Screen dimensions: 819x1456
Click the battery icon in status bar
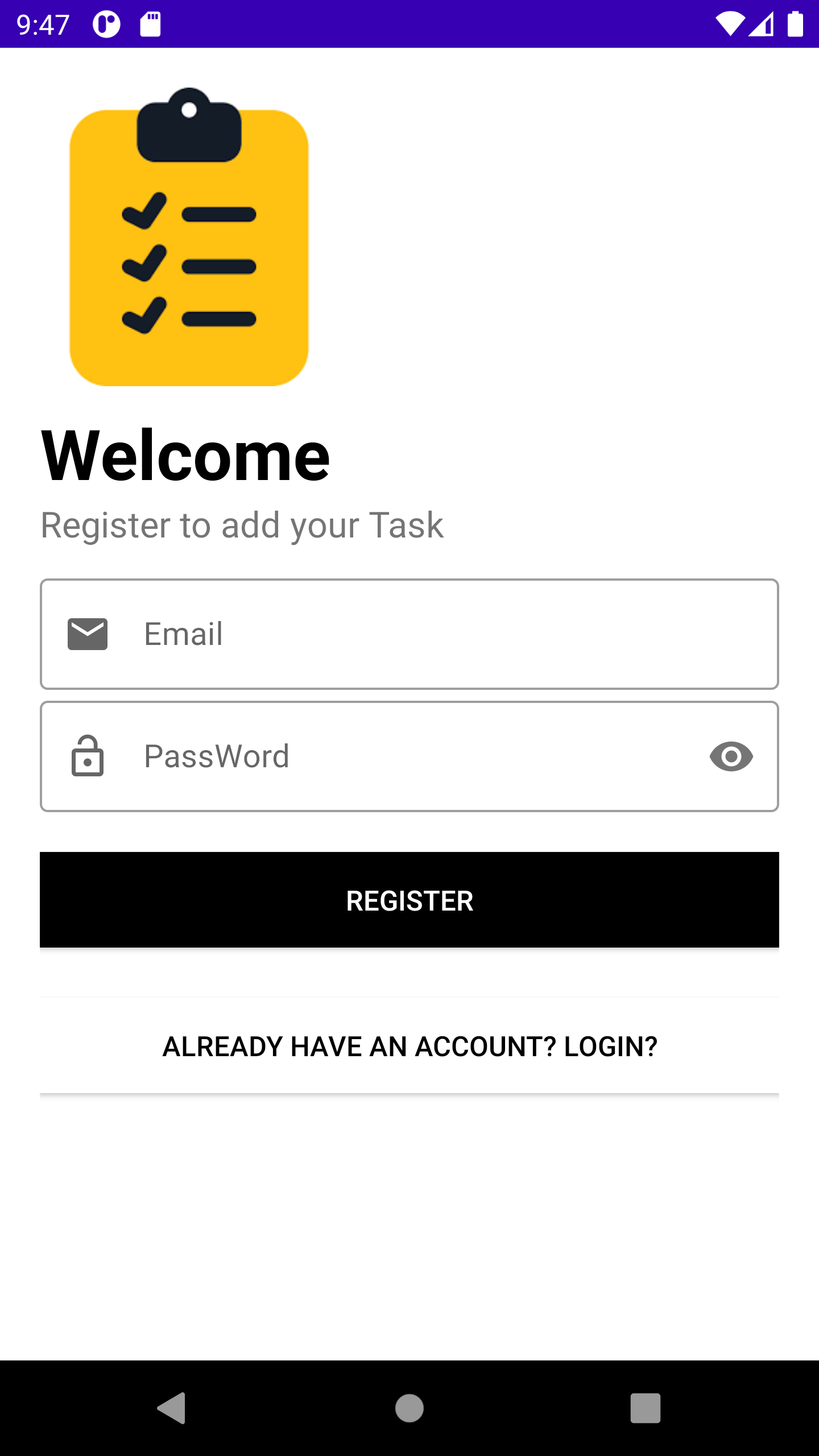coord(794,23)
